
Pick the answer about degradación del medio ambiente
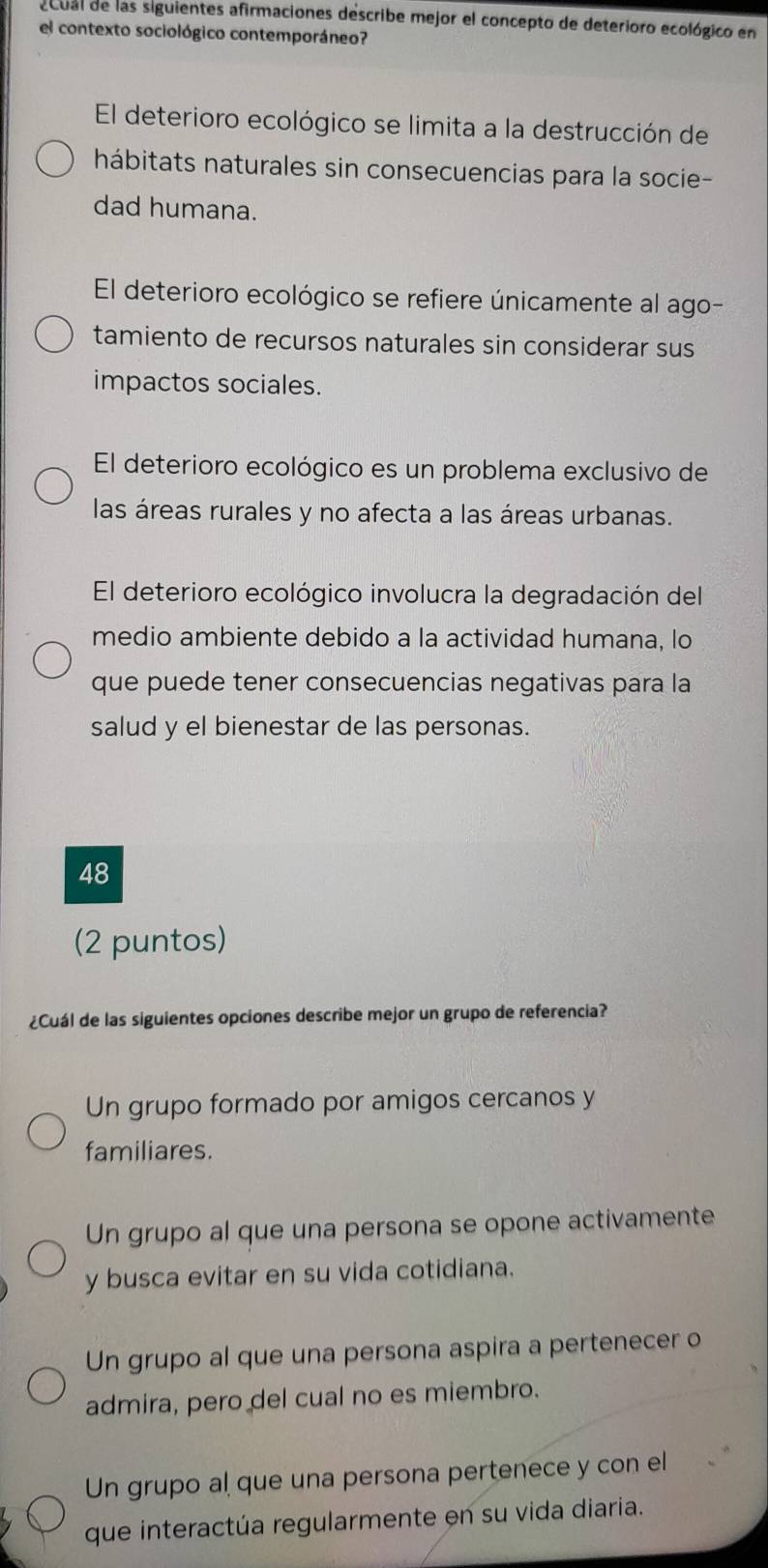54,661
